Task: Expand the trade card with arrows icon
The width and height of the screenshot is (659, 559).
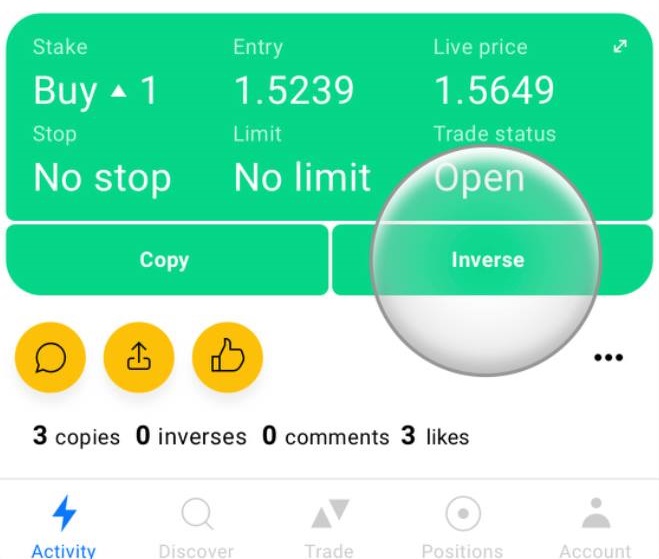Action: [620, 47]
